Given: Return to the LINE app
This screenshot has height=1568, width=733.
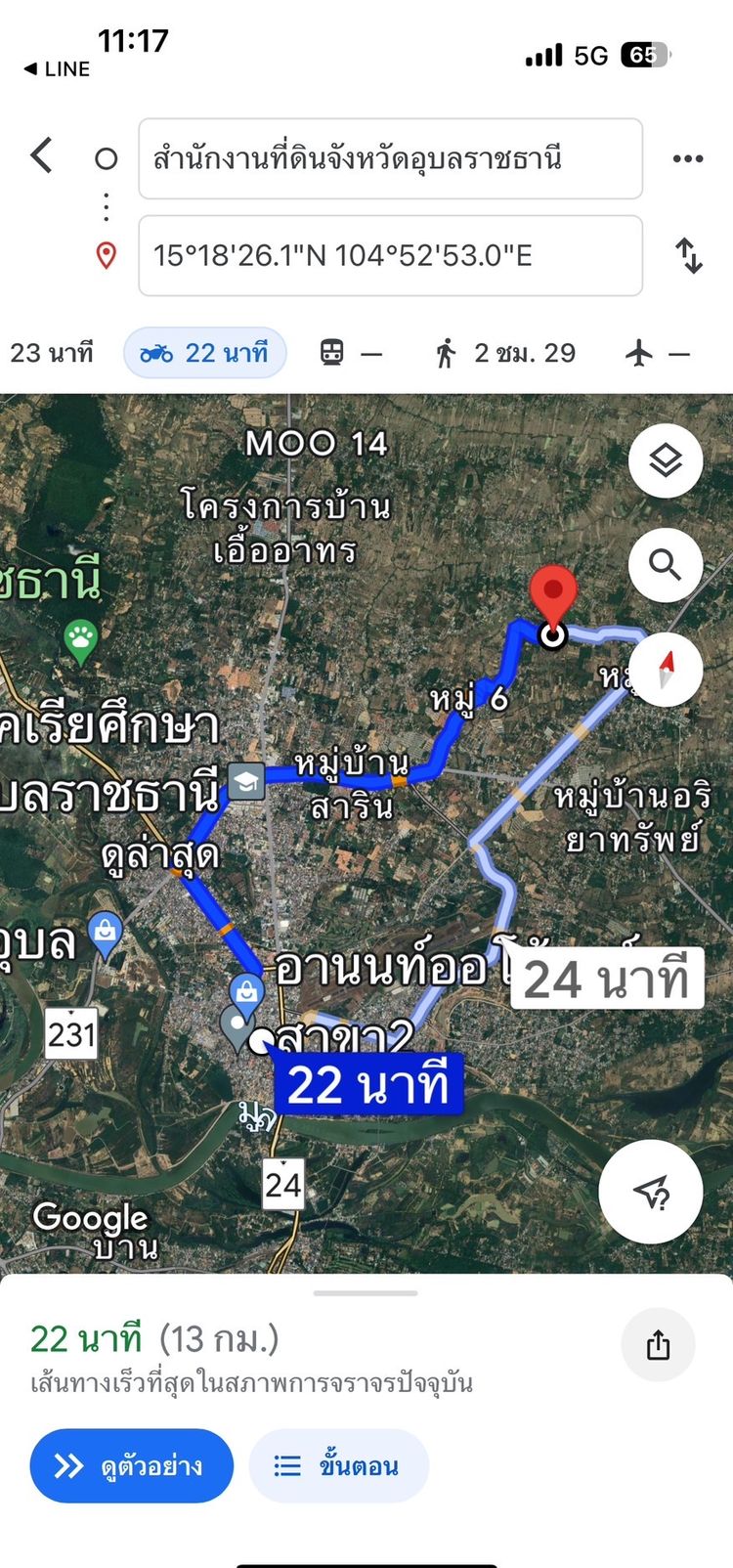Looking at the screenshot, I should pos(57,68).
